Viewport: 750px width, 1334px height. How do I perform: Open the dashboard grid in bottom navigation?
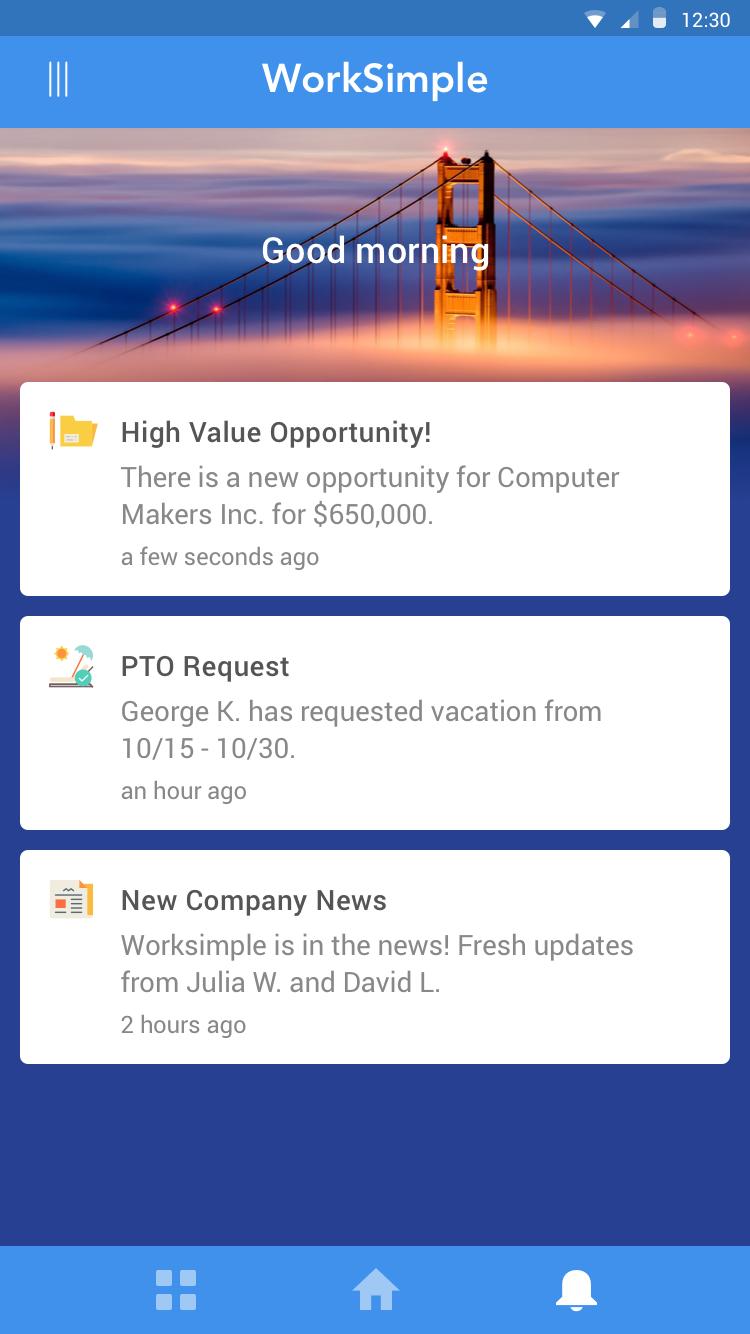point(175,1289)
